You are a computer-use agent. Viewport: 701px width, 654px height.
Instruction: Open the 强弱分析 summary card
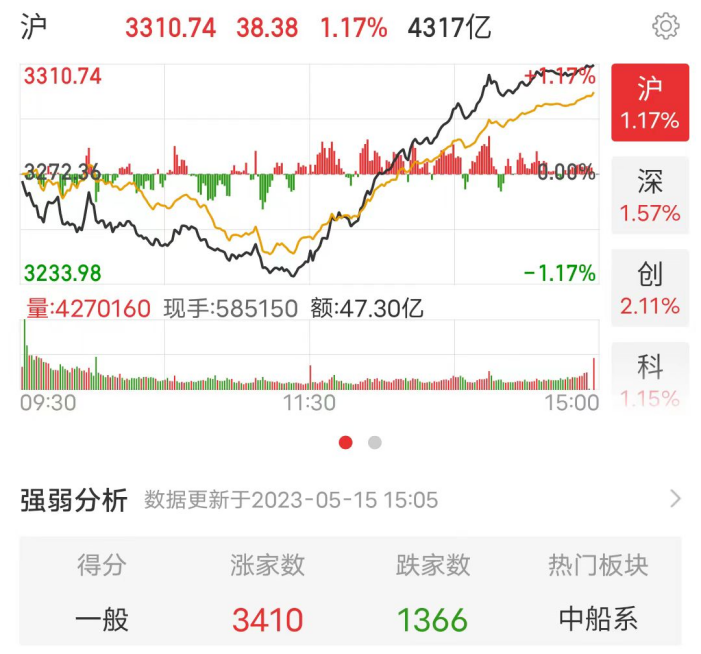[350, 593]
